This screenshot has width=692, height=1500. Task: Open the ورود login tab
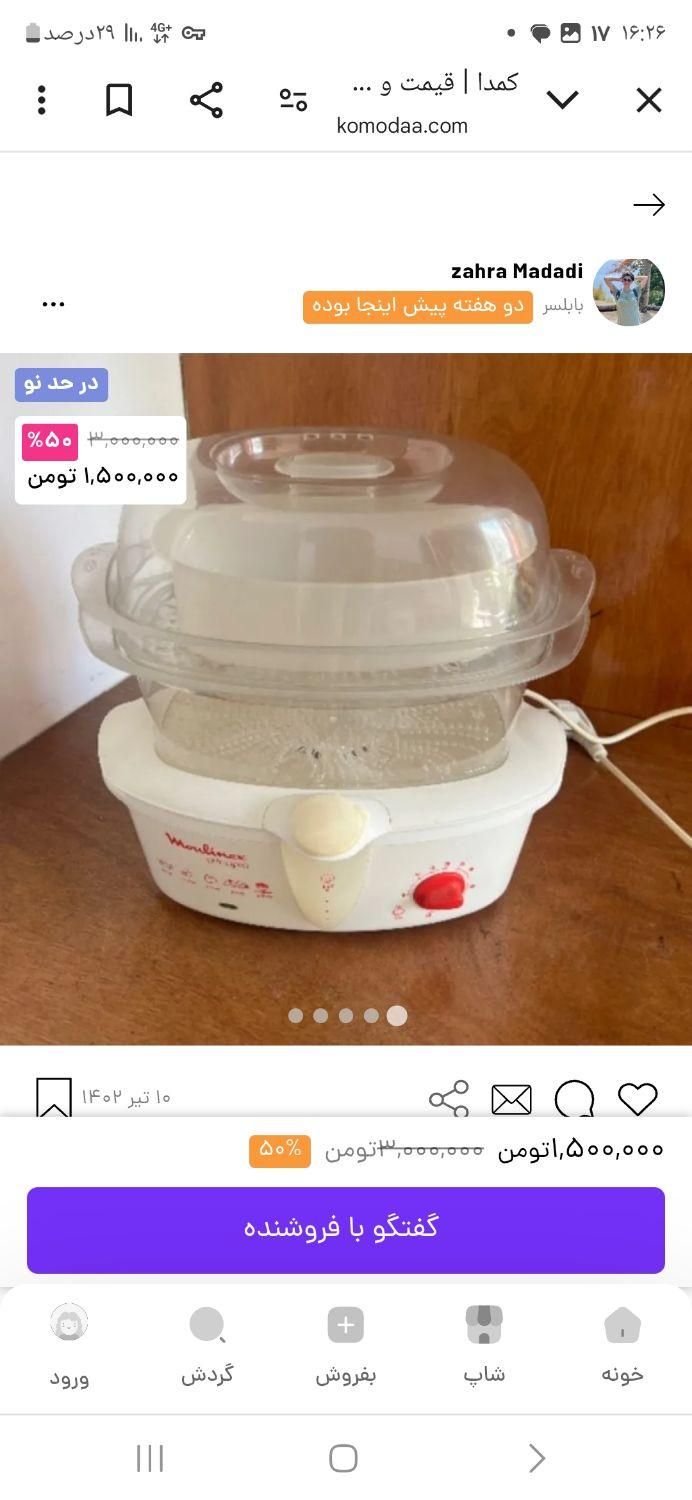click(69, 1345)
